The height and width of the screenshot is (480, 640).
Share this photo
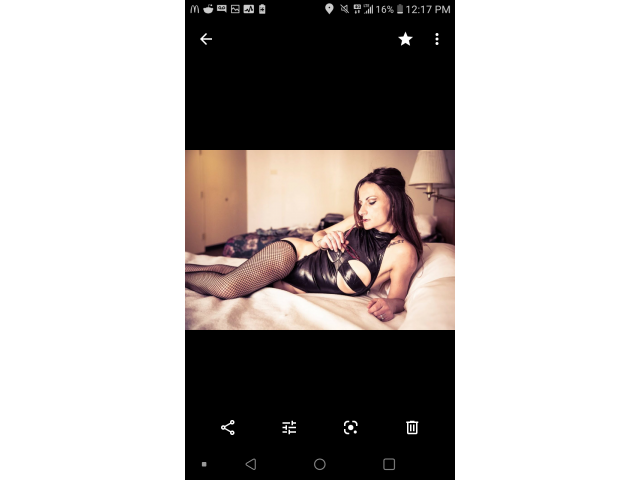pos(228,427)
